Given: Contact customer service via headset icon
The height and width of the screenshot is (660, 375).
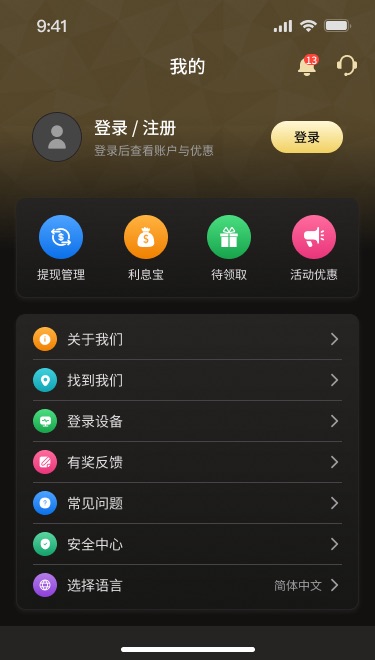Looking at the screenshot, I should (x=347, y=66).
